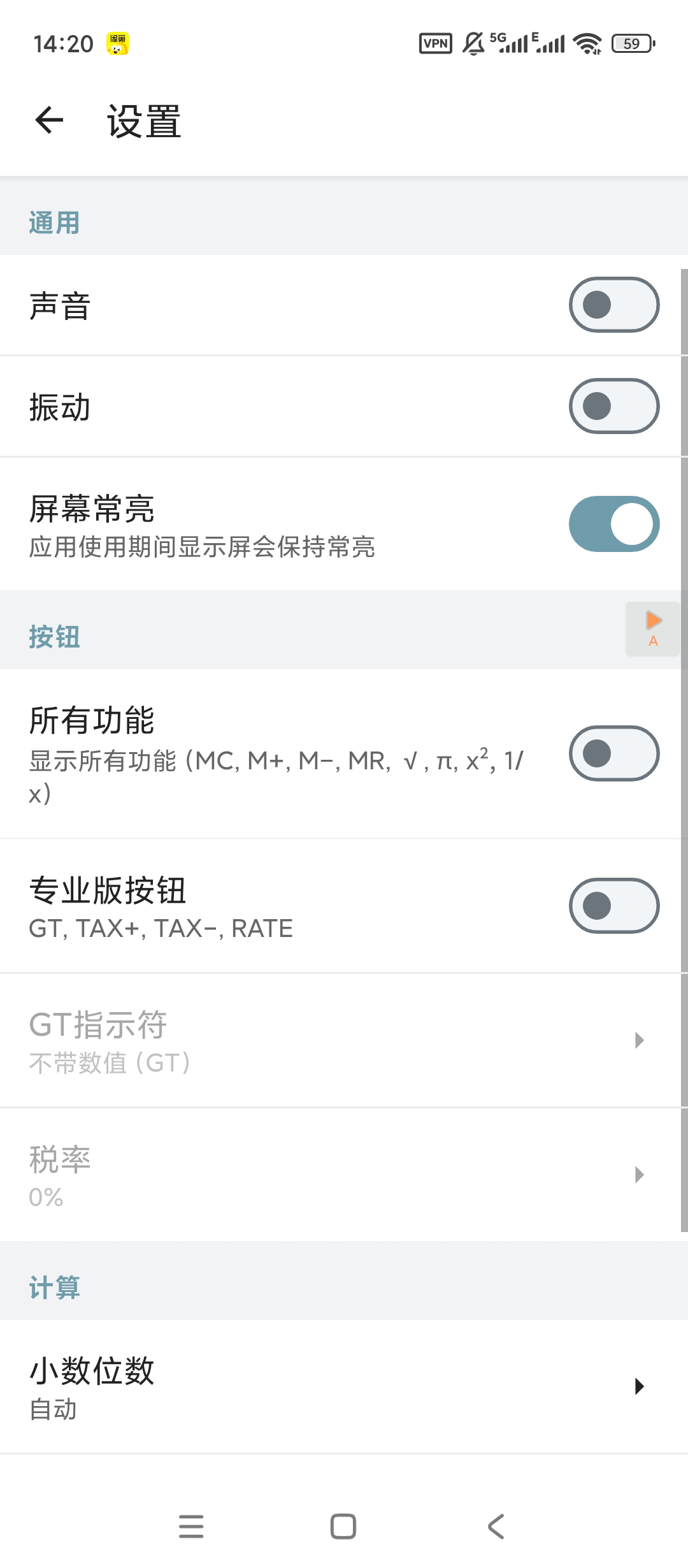The height and width of the screenshot is (1568, 688).
Task: Turn off 屏幕常亮
Action: click(x=614, y=524)
